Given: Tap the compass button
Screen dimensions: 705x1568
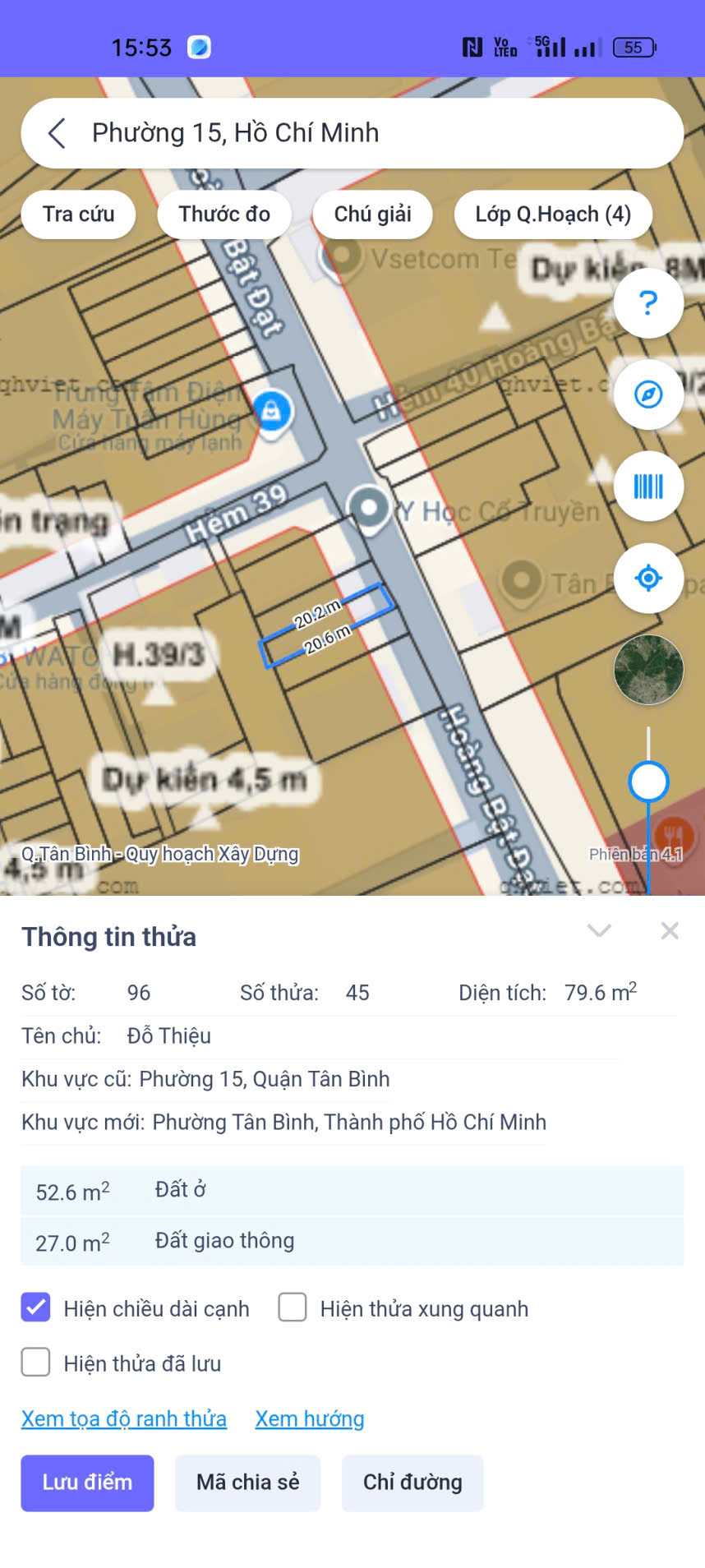Looking at the screenshot, I should tap(648, 395).
